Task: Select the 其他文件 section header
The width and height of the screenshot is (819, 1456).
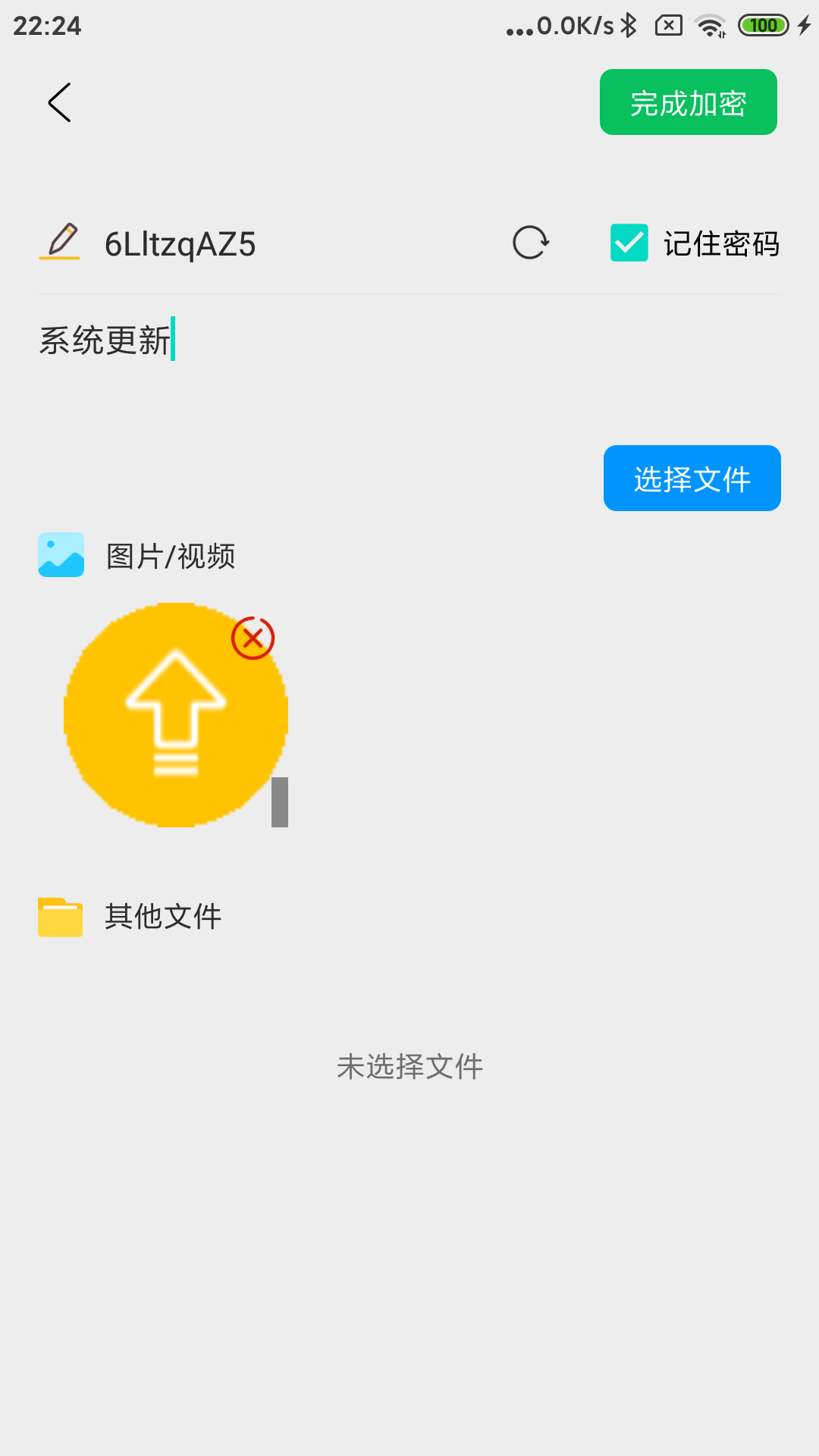Action: click(x=163, y=917)
